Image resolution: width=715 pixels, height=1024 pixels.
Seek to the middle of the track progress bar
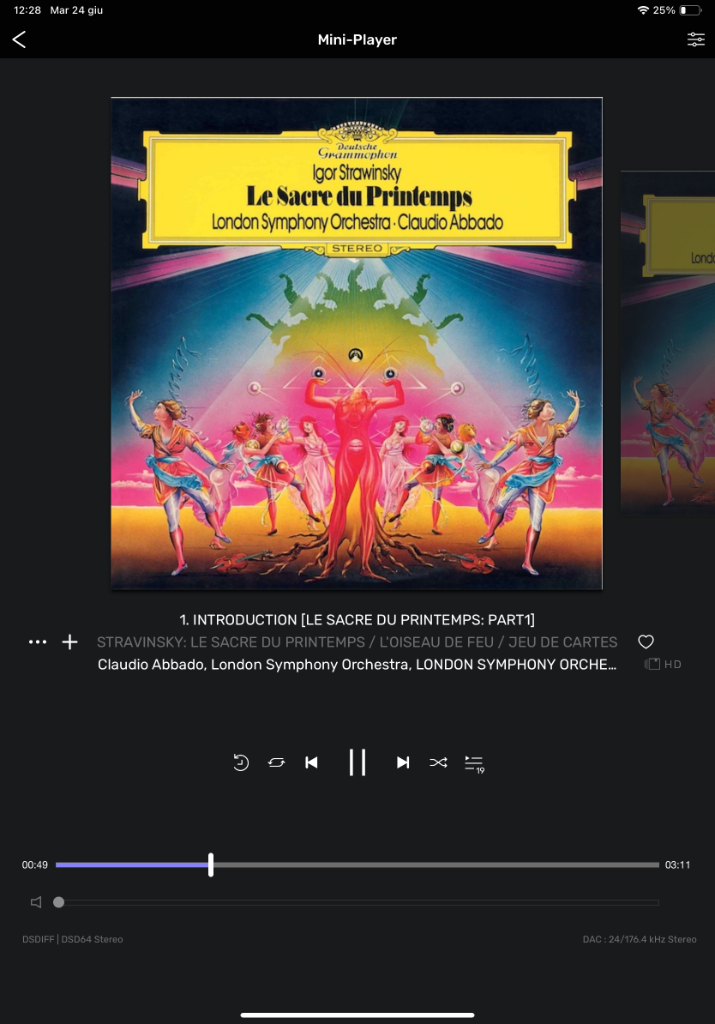[x=358, y=865]
